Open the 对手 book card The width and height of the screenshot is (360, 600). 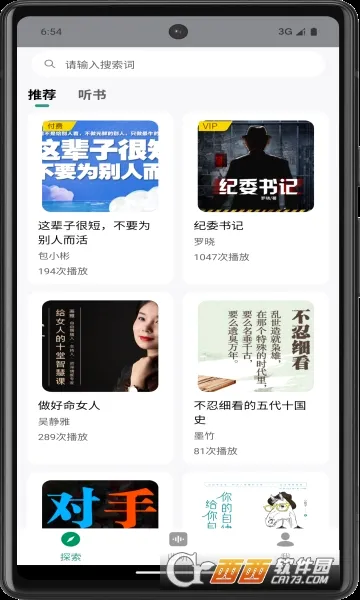100,501
